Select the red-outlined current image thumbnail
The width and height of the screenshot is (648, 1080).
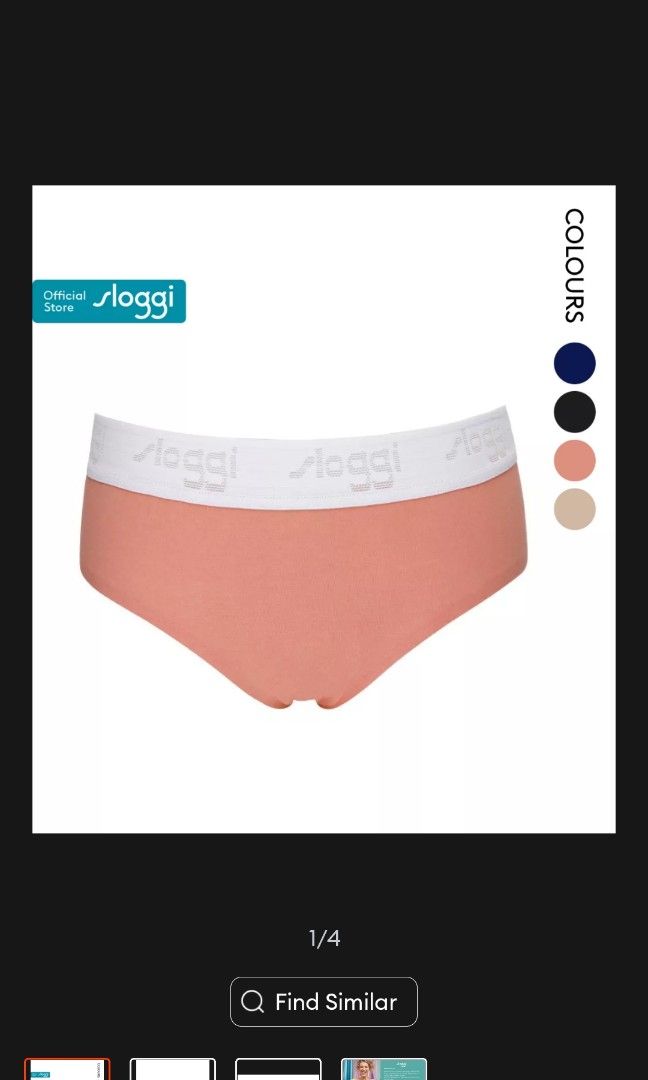tap(67, 1069)
